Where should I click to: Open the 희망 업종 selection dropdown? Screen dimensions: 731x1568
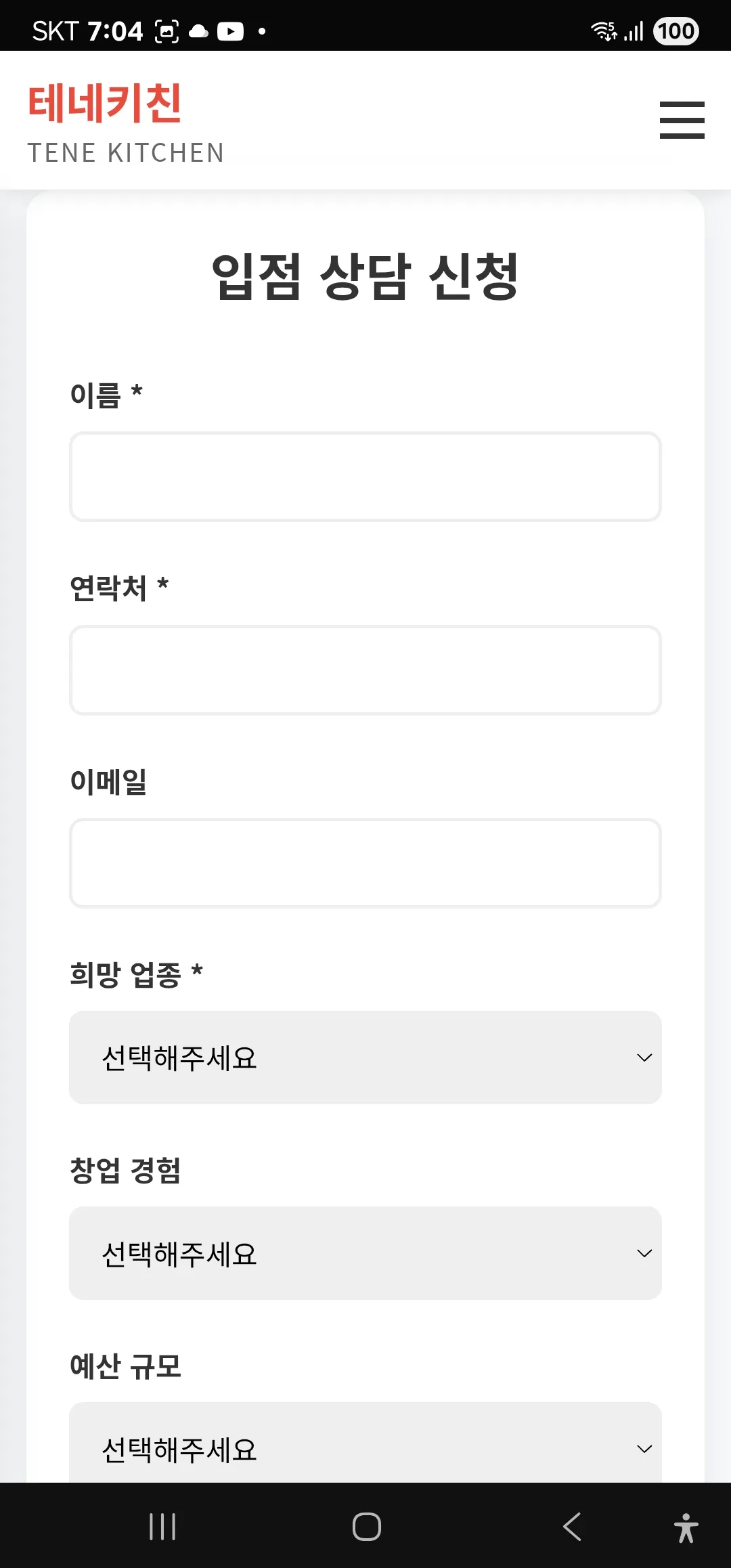pos(364,1058)
